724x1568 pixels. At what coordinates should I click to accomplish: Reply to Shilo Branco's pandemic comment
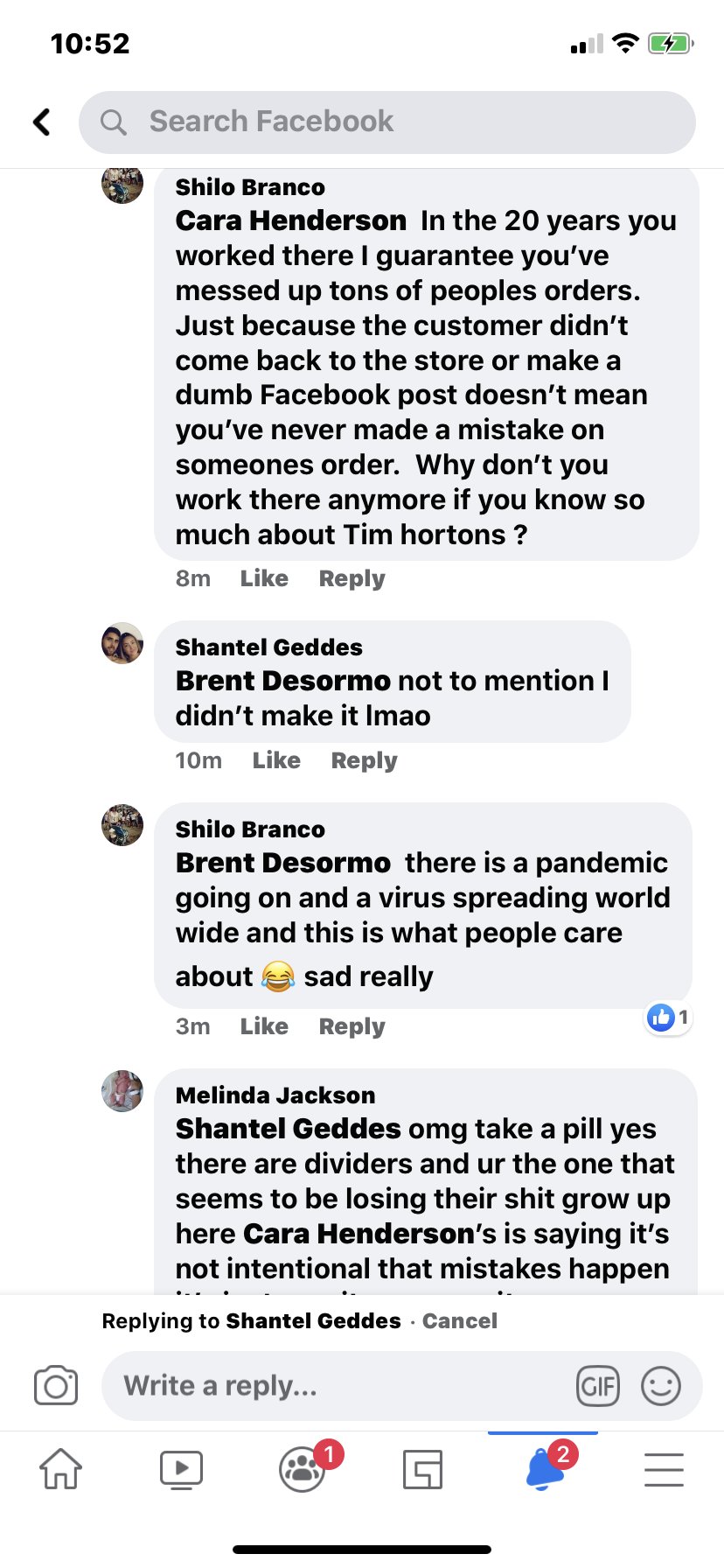pyautogui.click(x=352, y=1026)
